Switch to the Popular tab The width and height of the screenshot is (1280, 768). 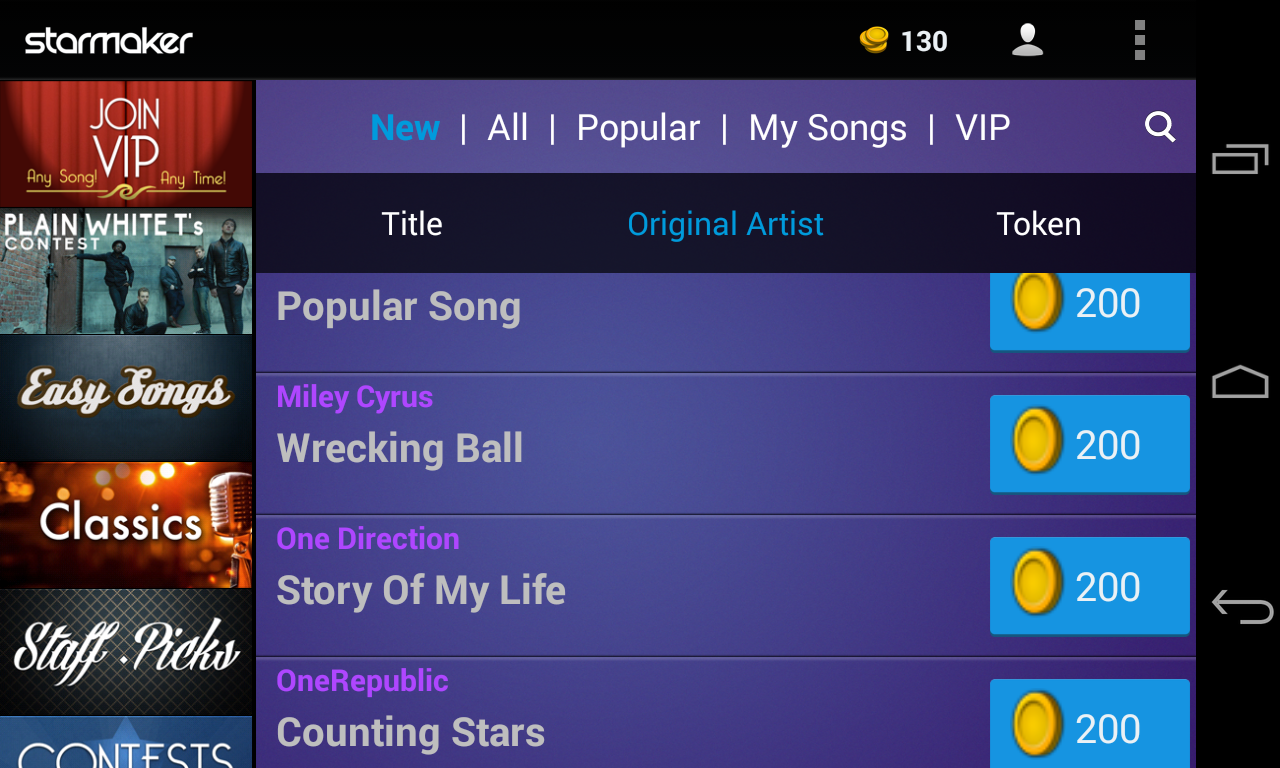(638, 128)
